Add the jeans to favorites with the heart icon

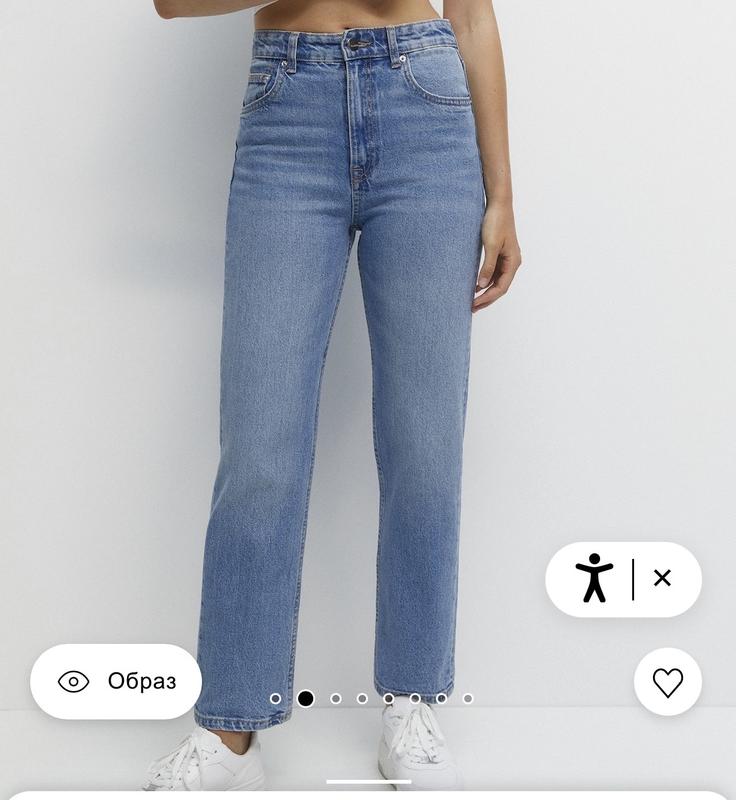click(x=667, y=682)
